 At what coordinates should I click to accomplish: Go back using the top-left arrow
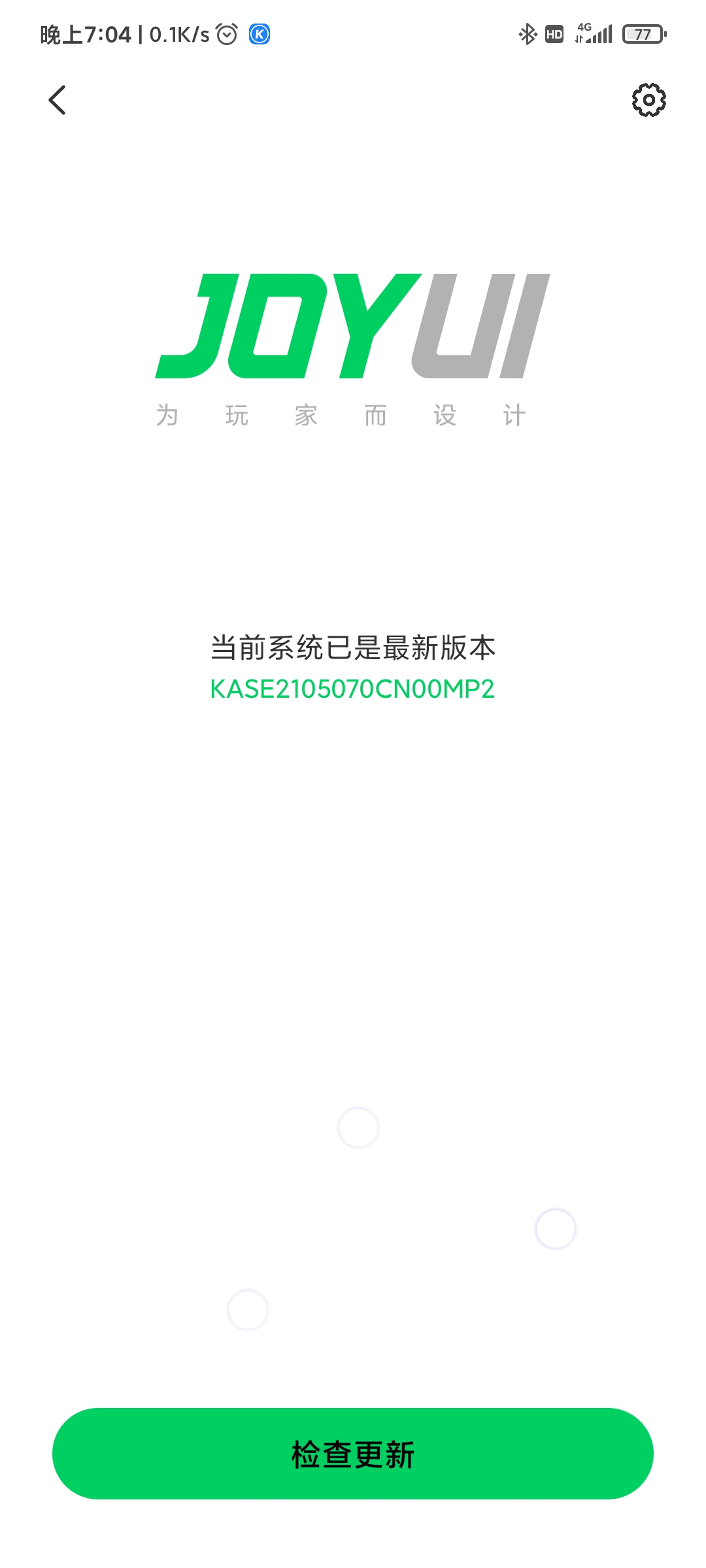click(58, 100)
